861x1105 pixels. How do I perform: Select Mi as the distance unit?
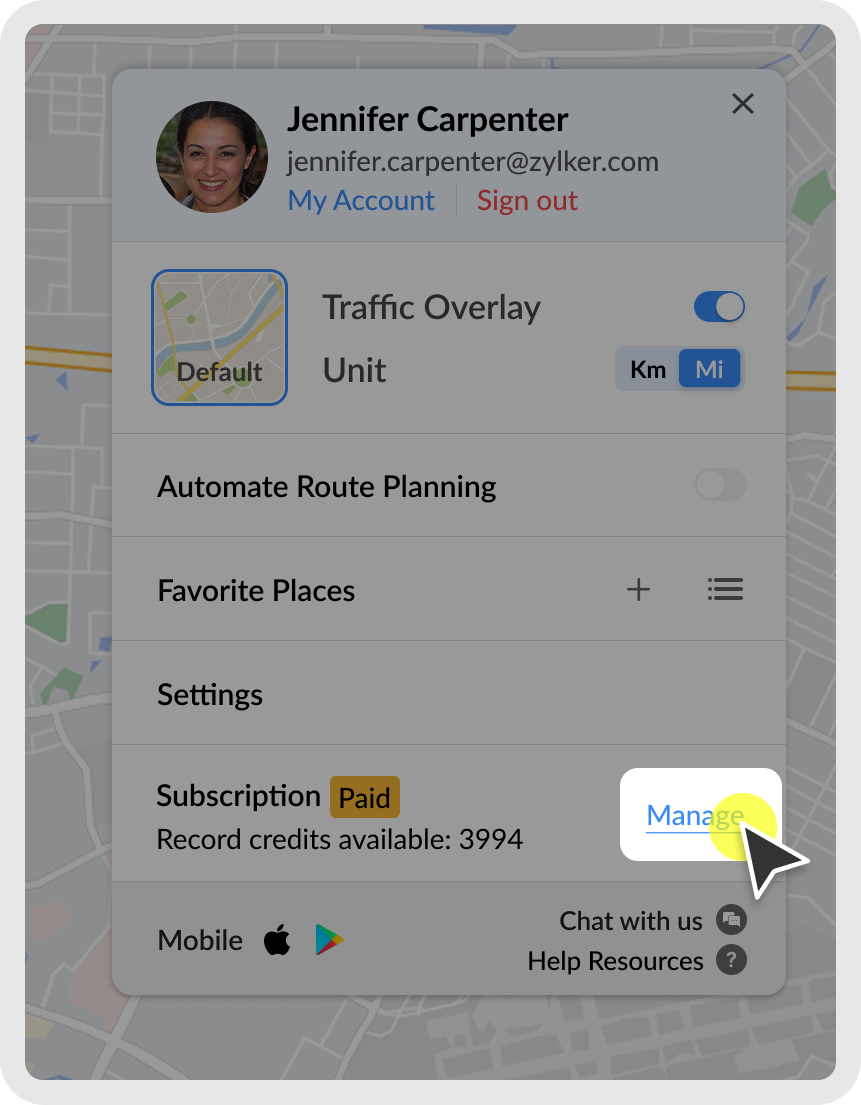click(x=709, y=369)
